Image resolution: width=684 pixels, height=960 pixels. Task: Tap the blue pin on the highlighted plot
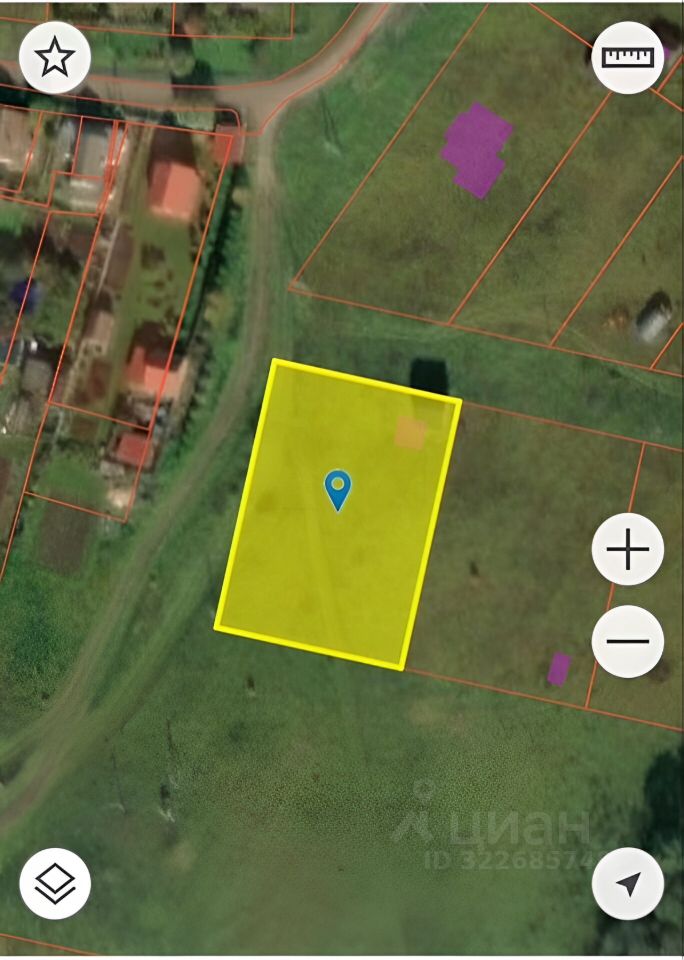click(339, 489)
